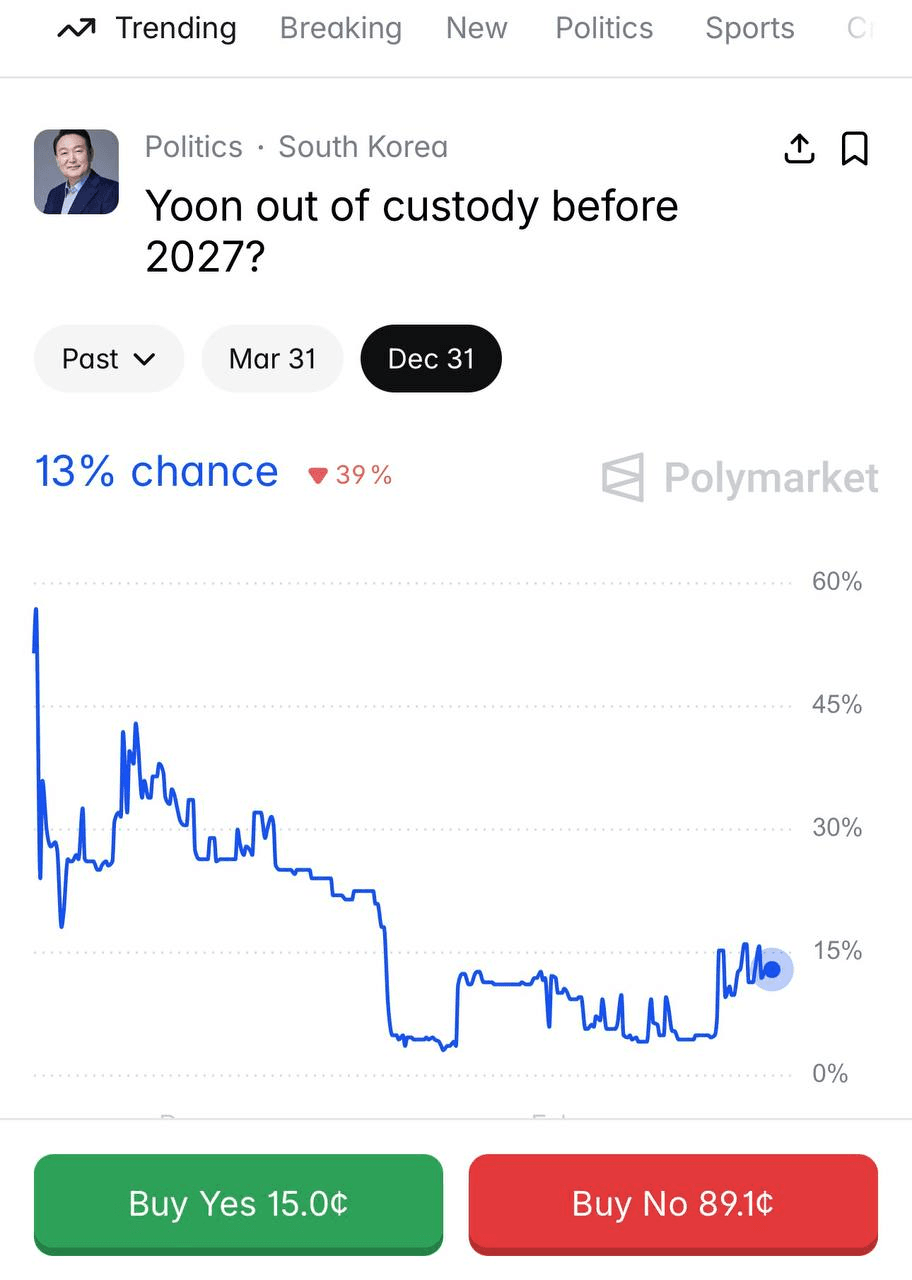Open the Breaking tab
Screen dimensions: 912x1280
pos(340,29)
